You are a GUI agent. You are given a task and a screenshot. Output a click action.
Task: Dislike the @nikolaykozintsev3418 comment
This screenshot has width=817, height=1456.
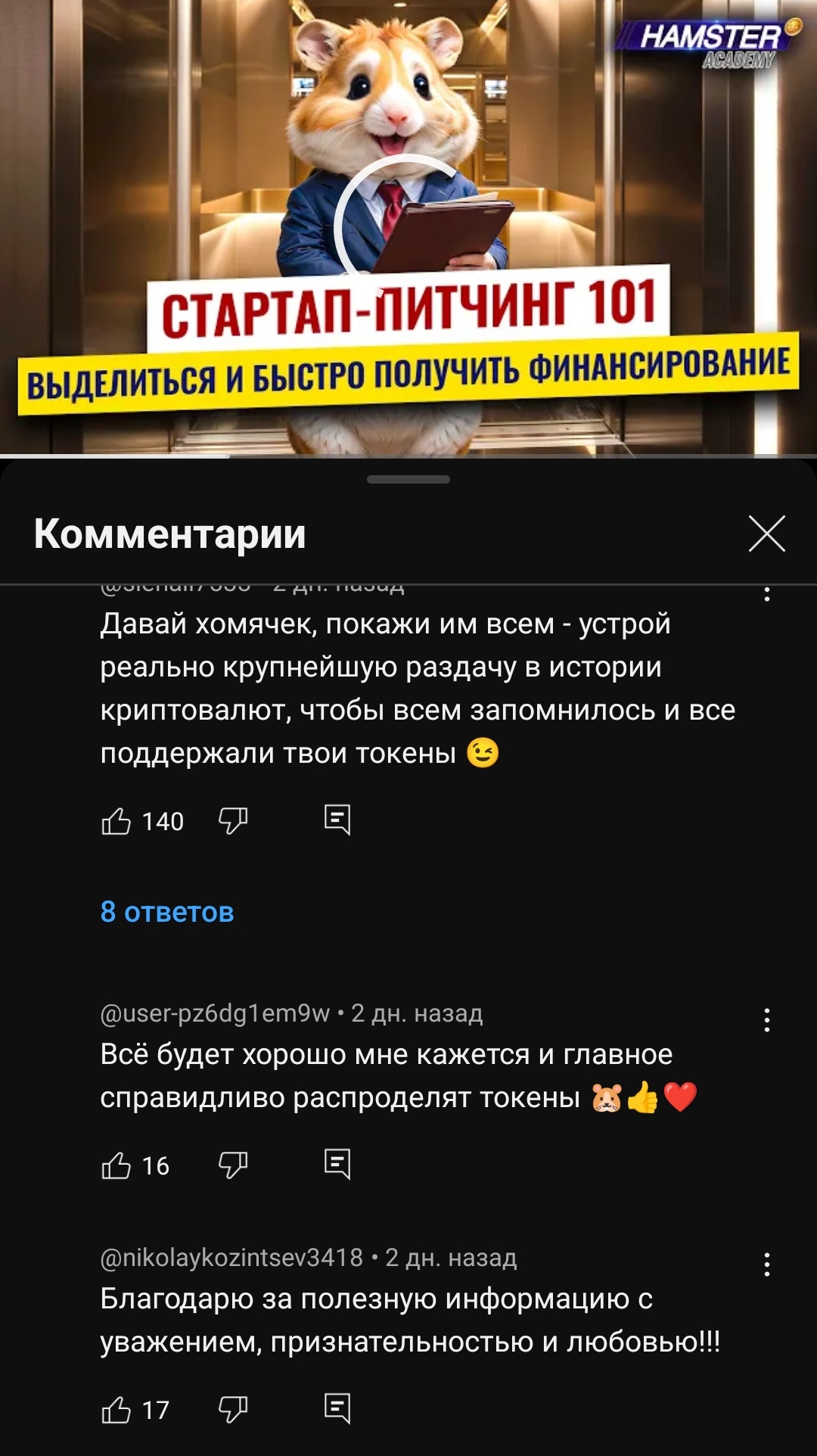(x=232, y=1410)
